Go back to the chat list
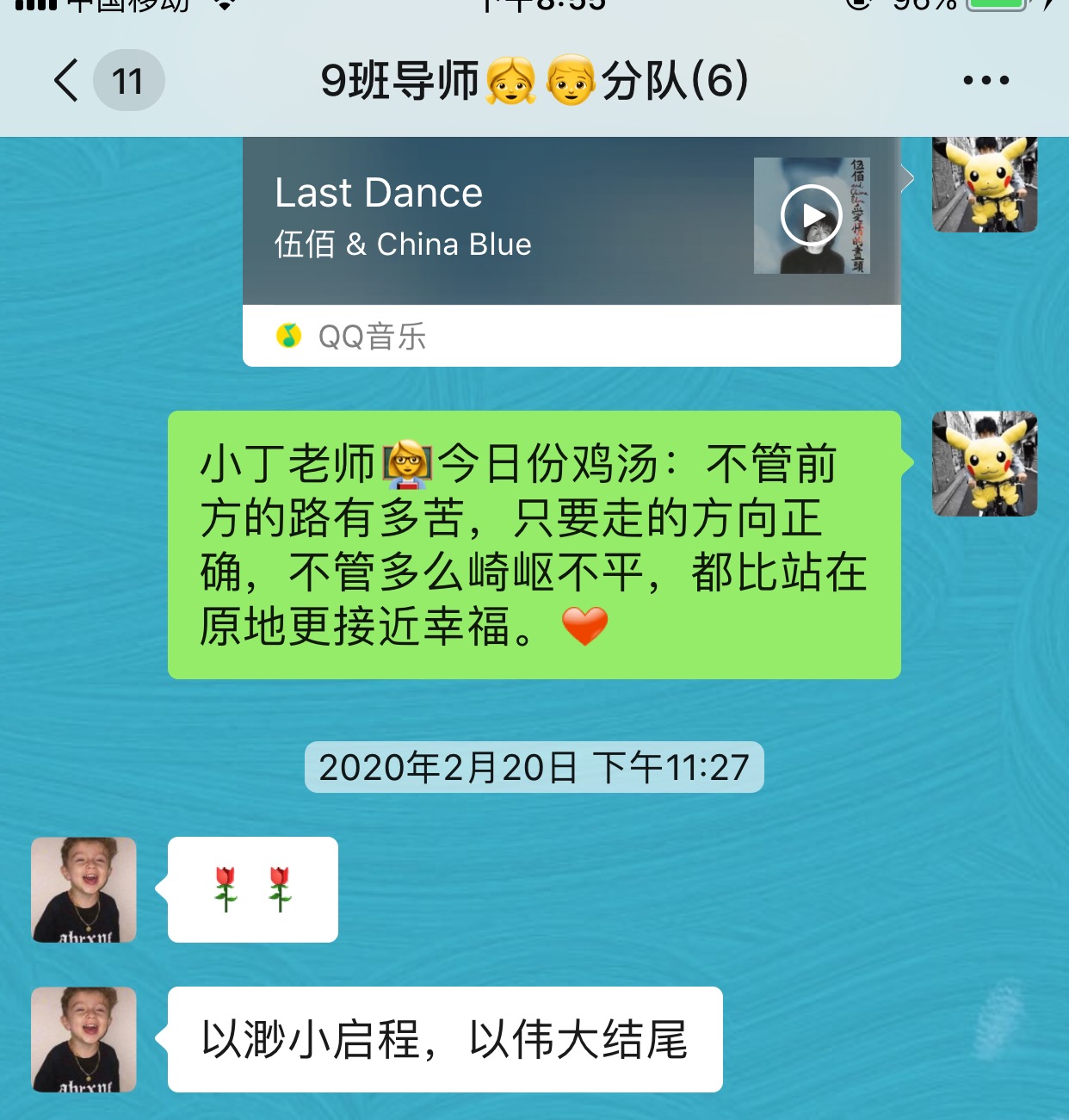This screenshot has height=1120, width=1069. point(67,81)
